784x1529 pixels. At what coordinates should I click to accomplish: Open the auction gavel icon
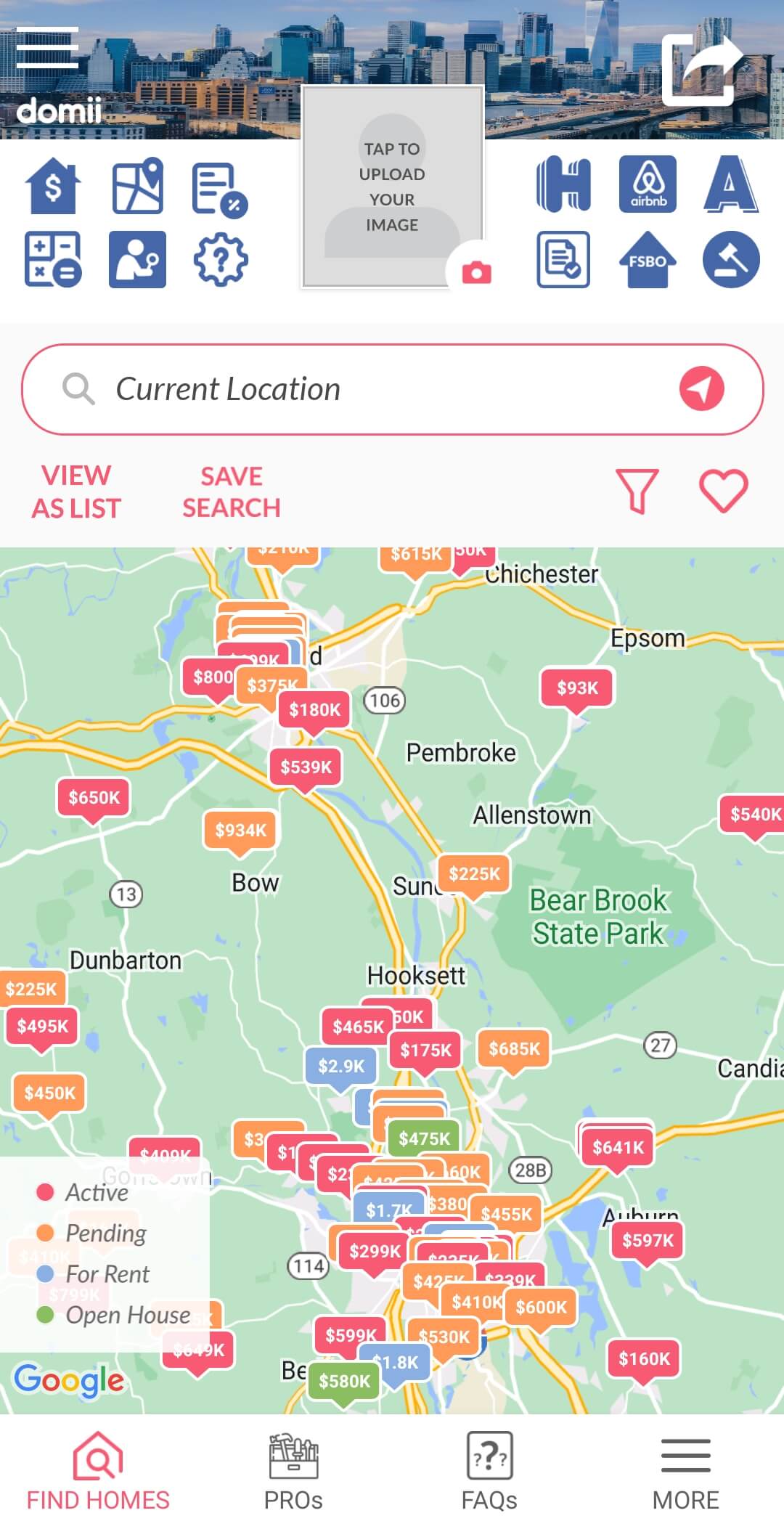[x=731, y=260]
